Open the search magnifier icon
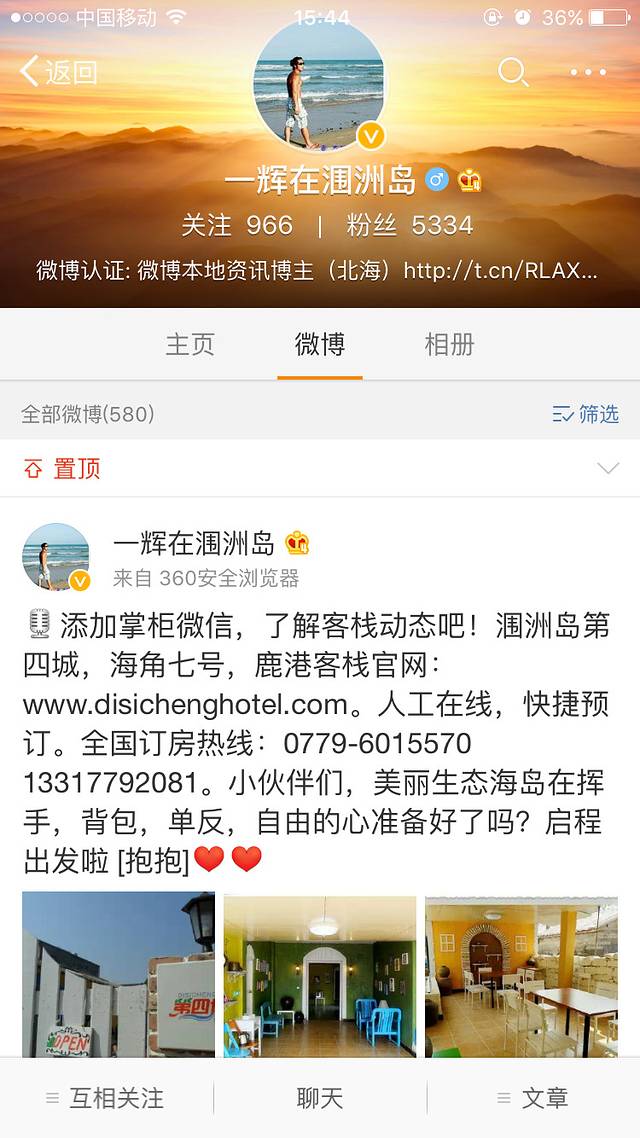640x1138 pixels. pyautogui.click(x=513, y=72)
